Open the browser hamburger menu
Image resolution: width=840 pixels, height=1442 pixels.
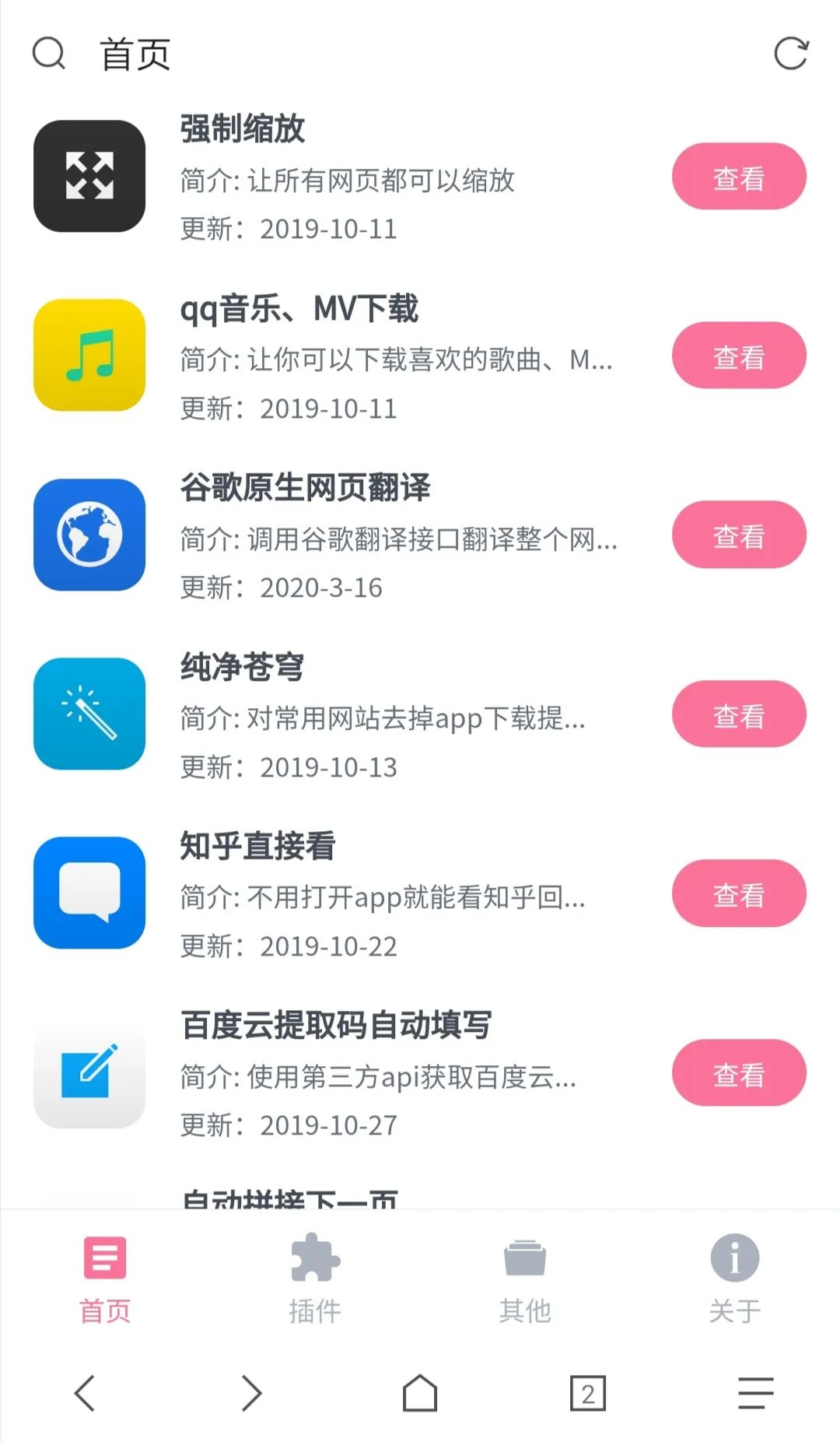[756, 1392]
